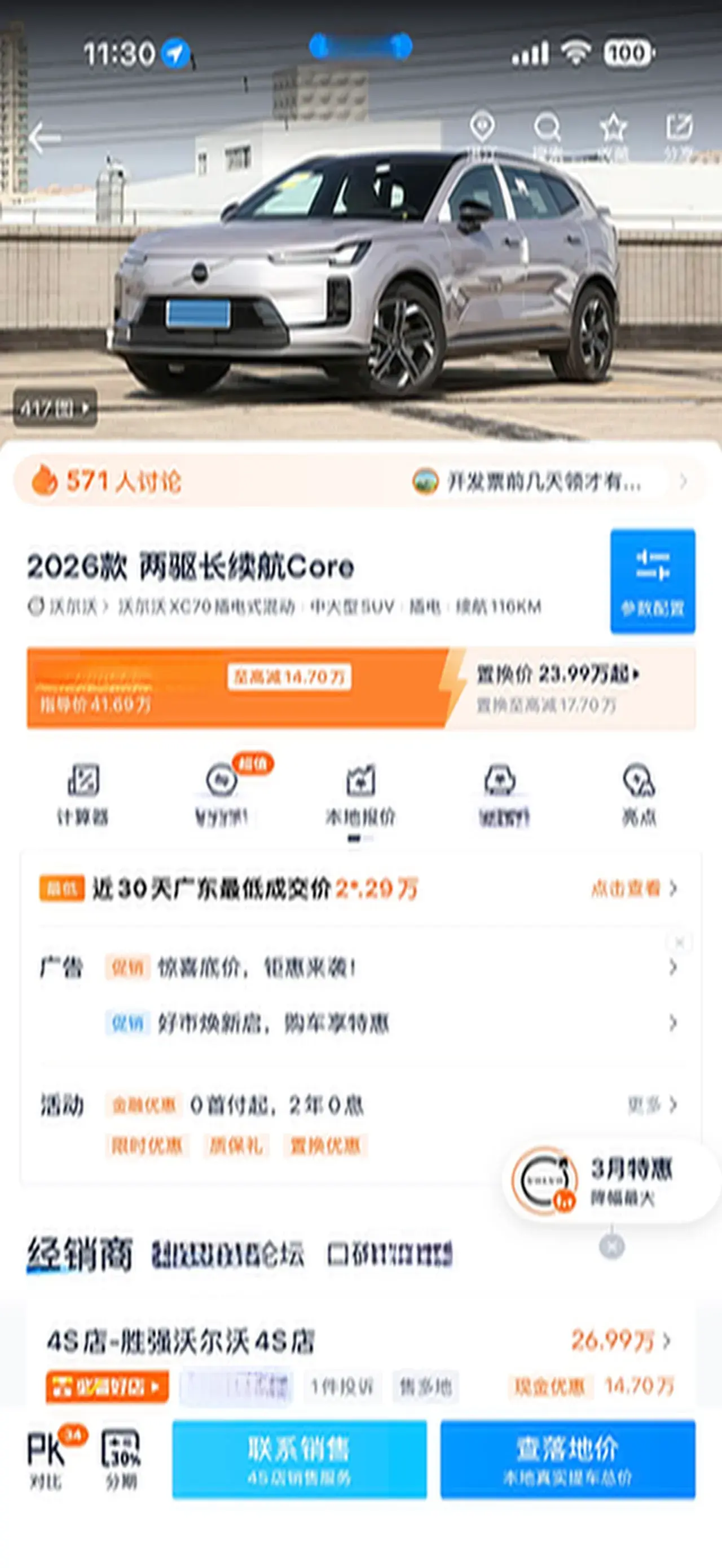
Task: Open the blue 参数配置 button
Action: [x=653, y=581]
